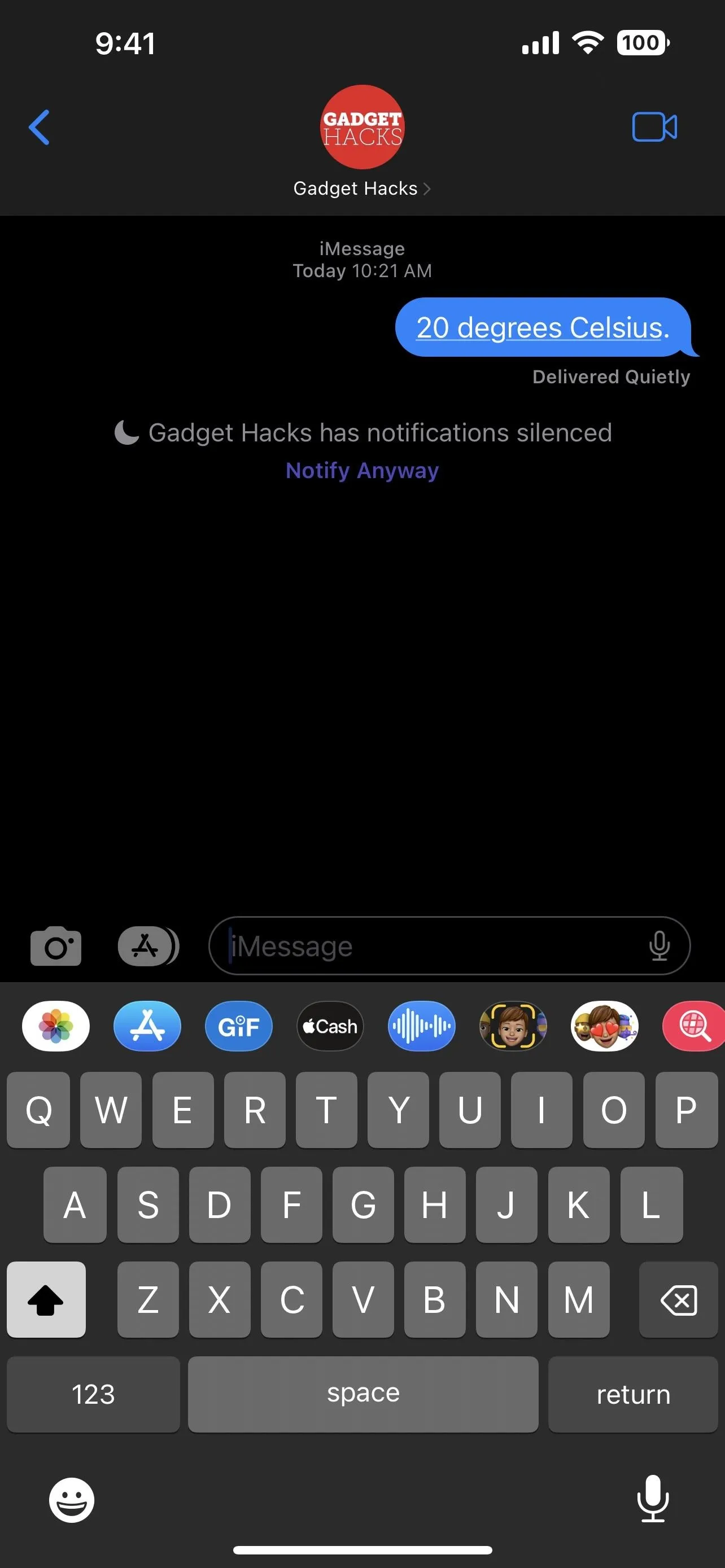This screenshot has height=1568, width=725.
Task: Open the 20 degrees Celsius link
Action: pos(543,327)
